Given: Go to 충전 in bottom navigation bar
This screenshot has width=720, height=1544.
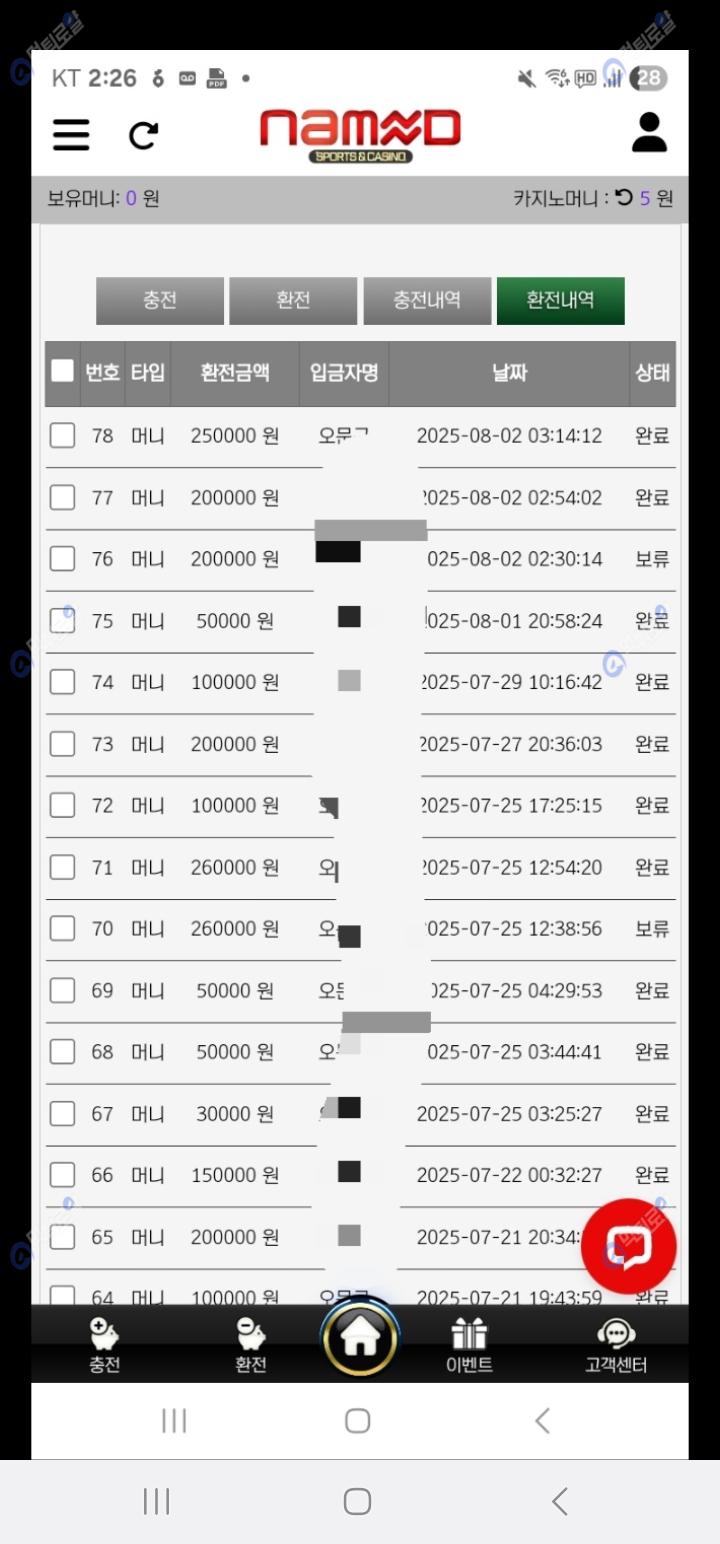Looking at the screenshot, I should tap(105, 1345).
